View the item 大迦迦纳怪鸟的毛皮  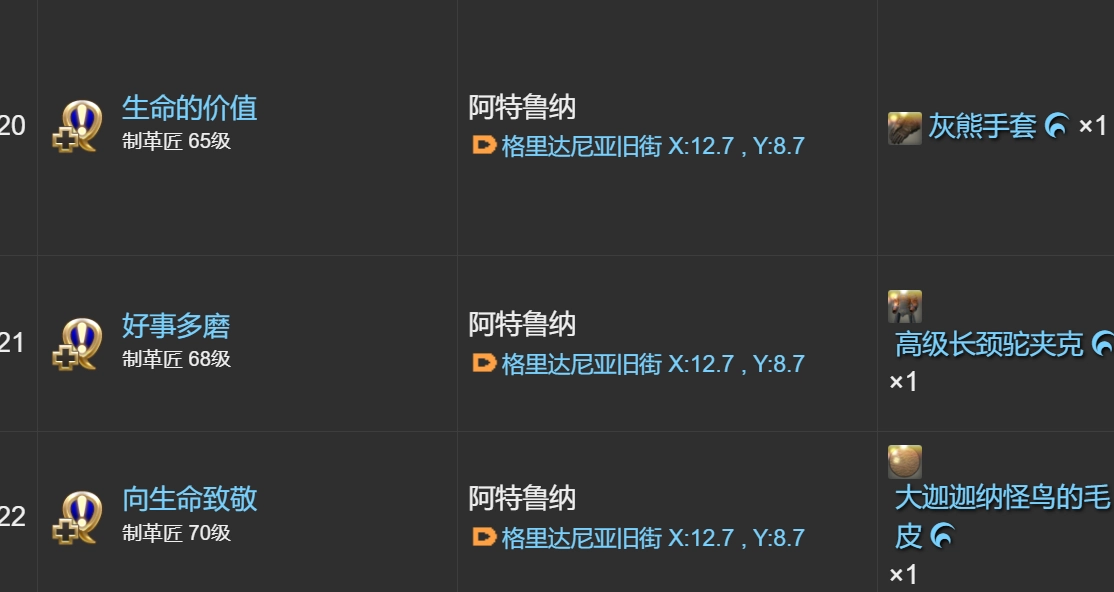tap(1000, 497)
